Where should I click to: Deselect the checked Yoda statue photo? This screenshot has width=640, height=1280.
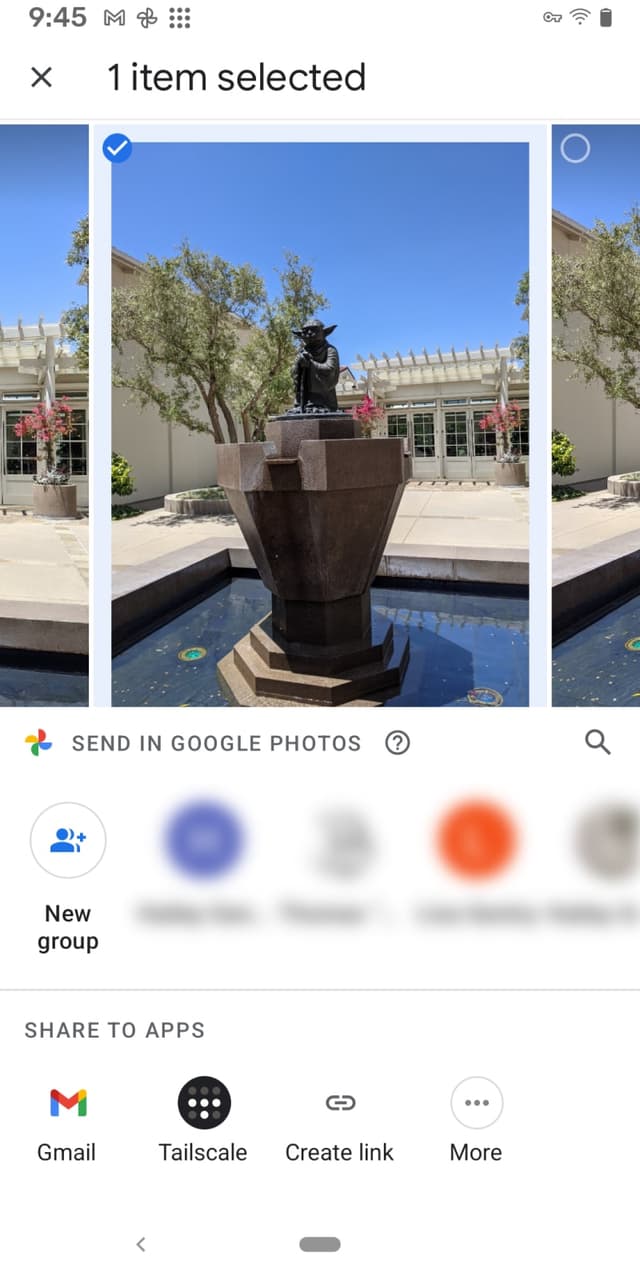pyautogui.click(x=118, y=149)
